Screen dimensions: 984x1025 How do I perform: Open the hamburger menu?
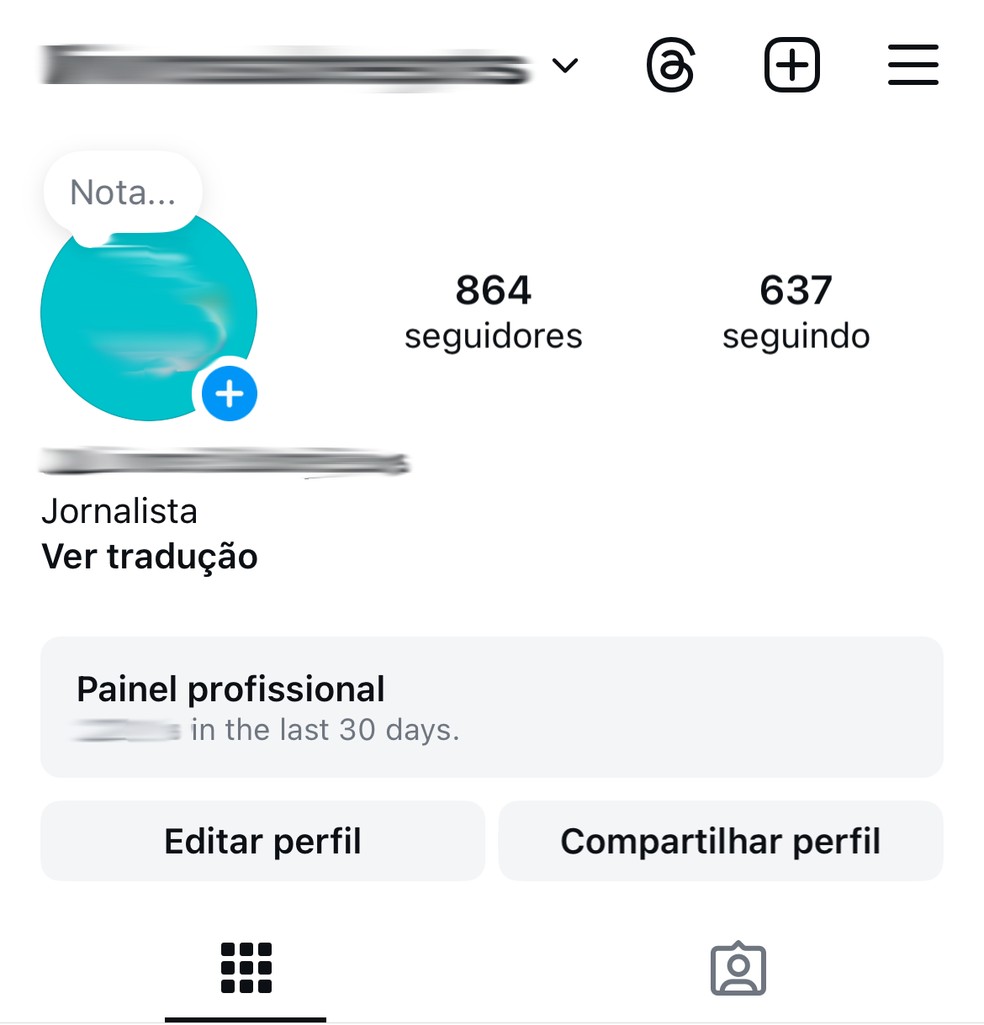912,64
